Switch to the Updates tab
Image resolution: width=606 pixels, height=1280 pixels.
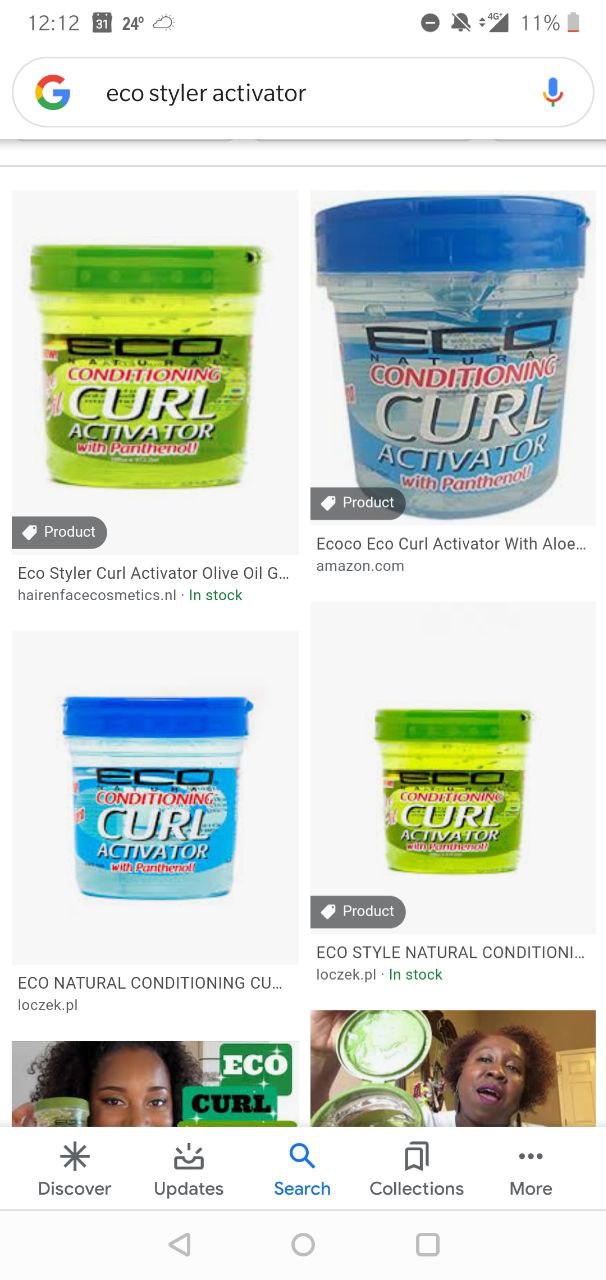coord(188,1170)
